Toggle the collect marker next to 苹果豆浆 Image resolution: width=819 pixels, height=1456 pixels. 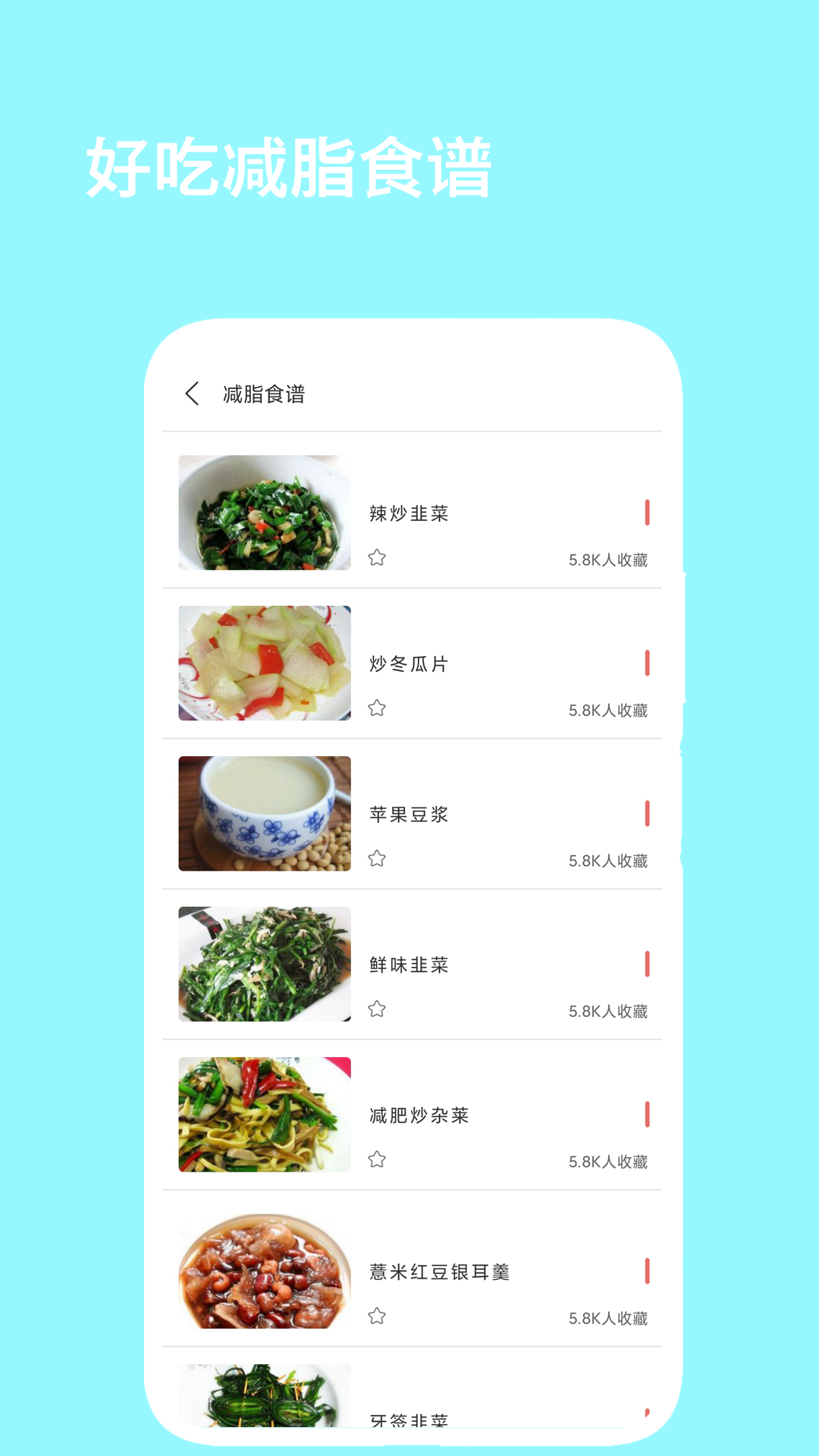648,814
